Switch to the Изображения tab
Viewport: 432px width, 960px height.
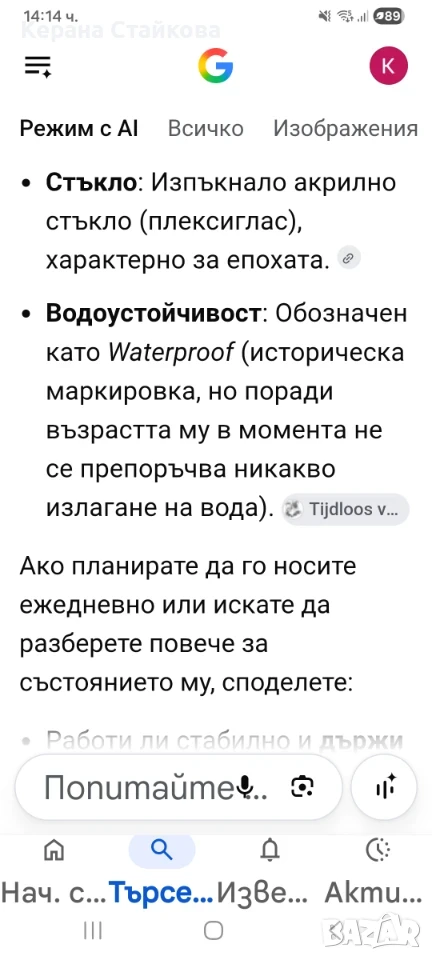[x=346, y=129]
